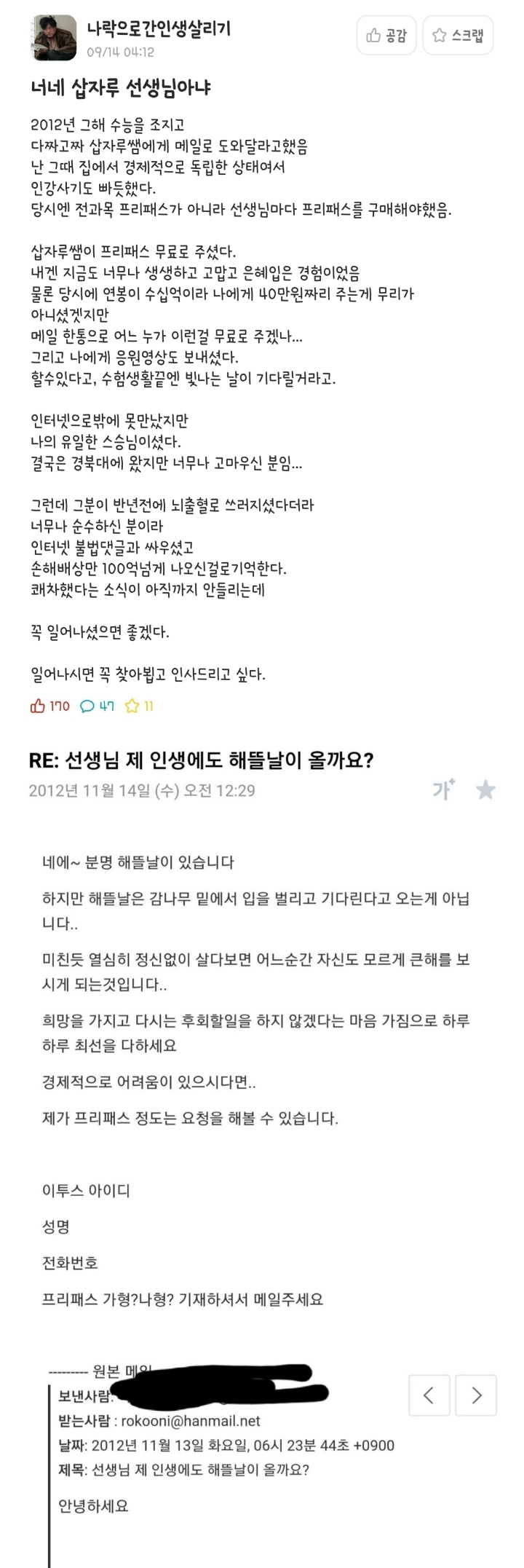
Task: Click the star outline icon inside 스크랩 button
Action: coord(440,34)
